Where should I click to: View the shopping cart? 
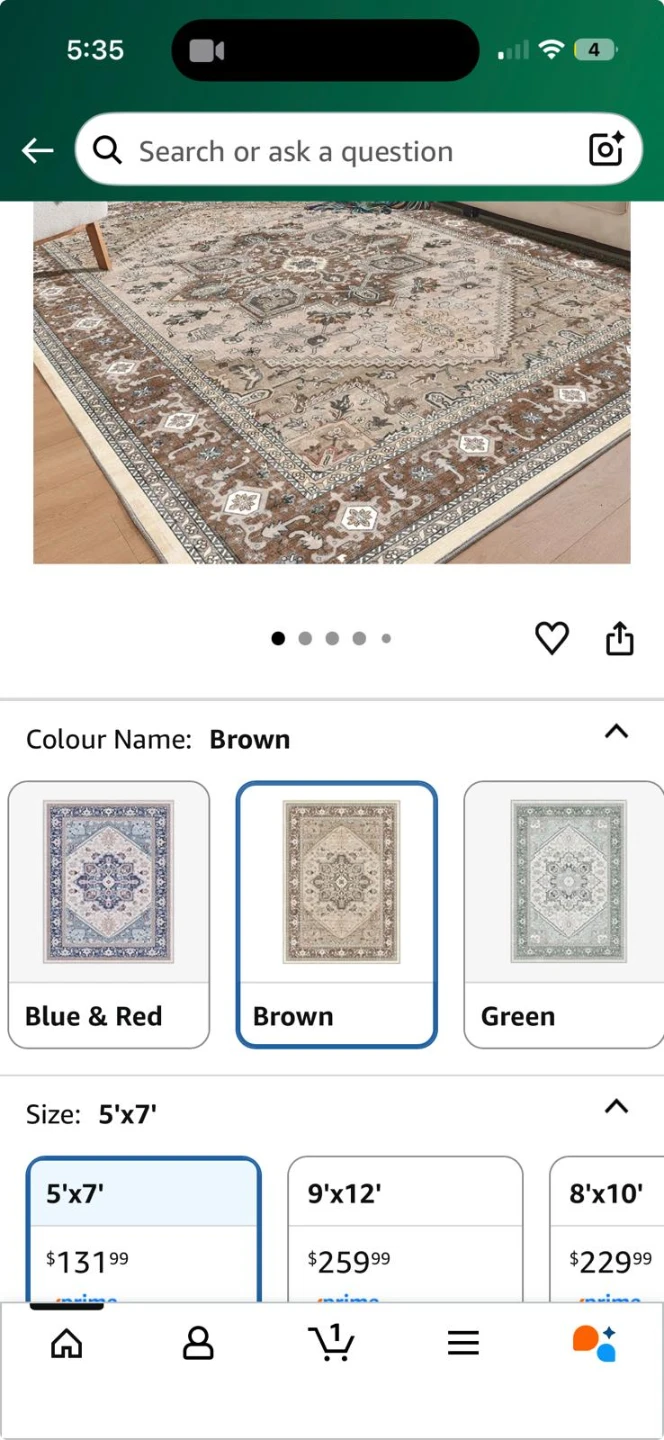pos(331,1344)
